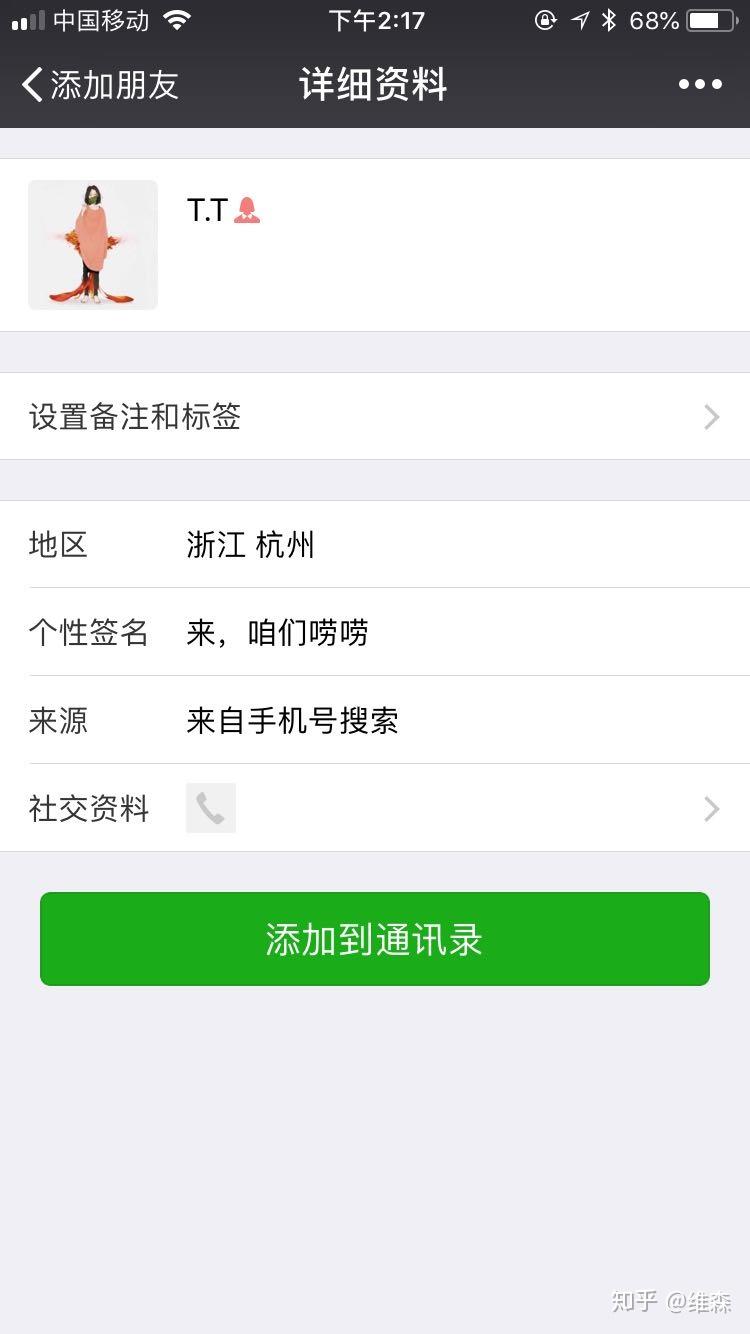Tap the back arrow to 添加朋友
This screenshot has width=750, height=1334.
[x=30, y=84]
